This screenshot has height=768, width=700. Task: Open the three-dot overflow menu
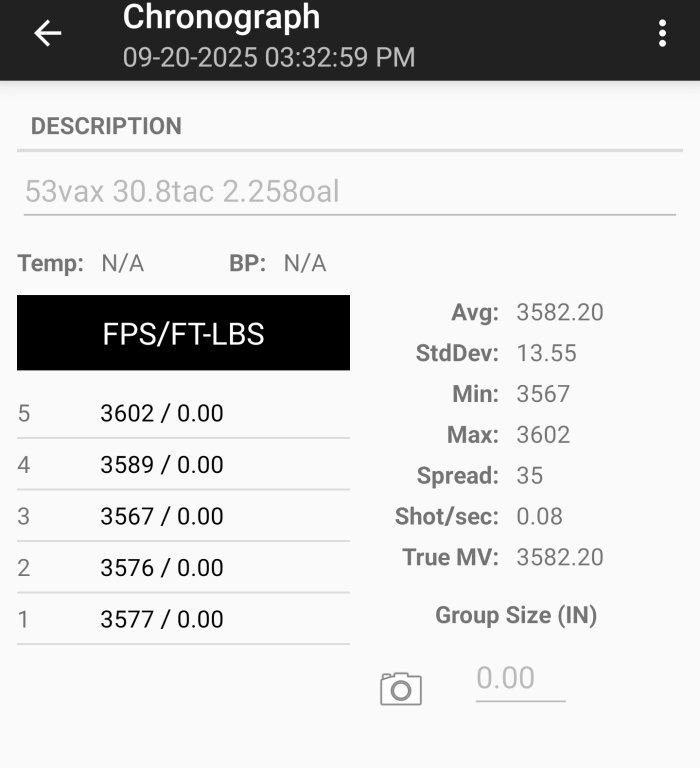click(662, 34)
